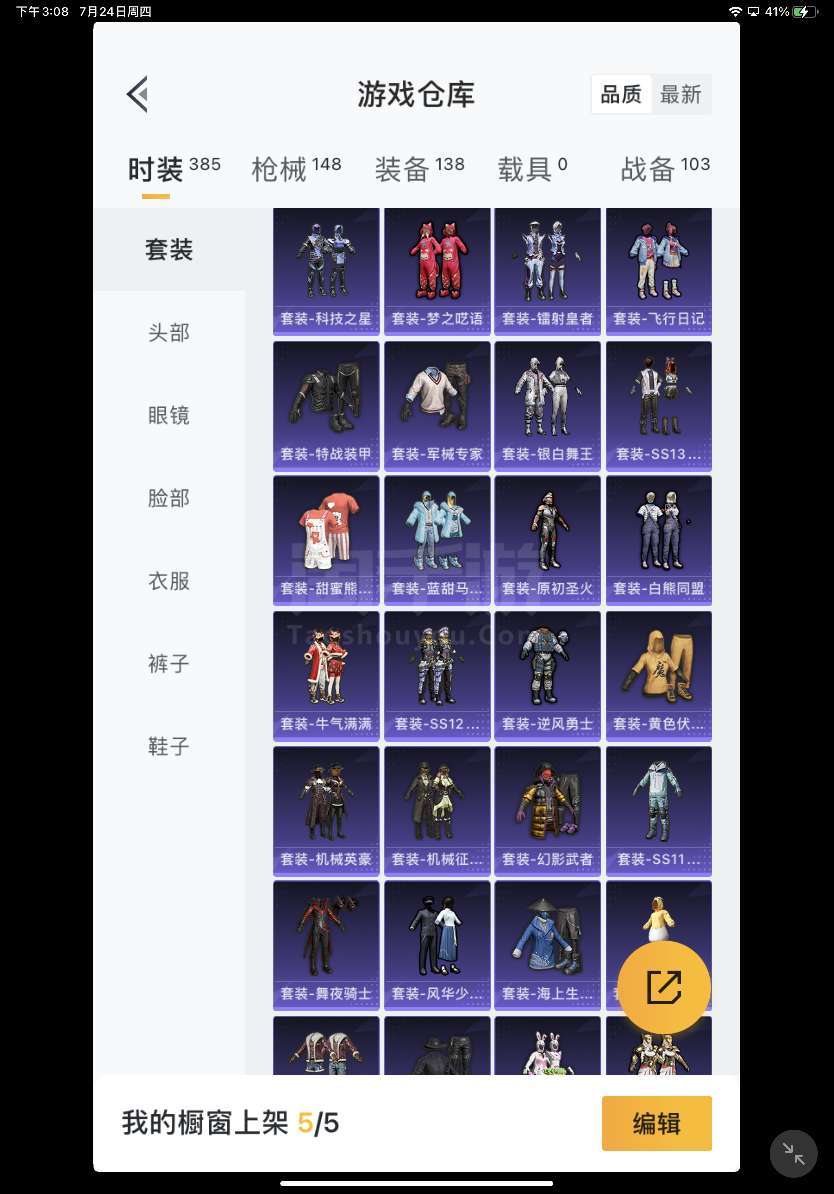
Task: Tap the 编辑 button
Action: tap(656, 1123)
